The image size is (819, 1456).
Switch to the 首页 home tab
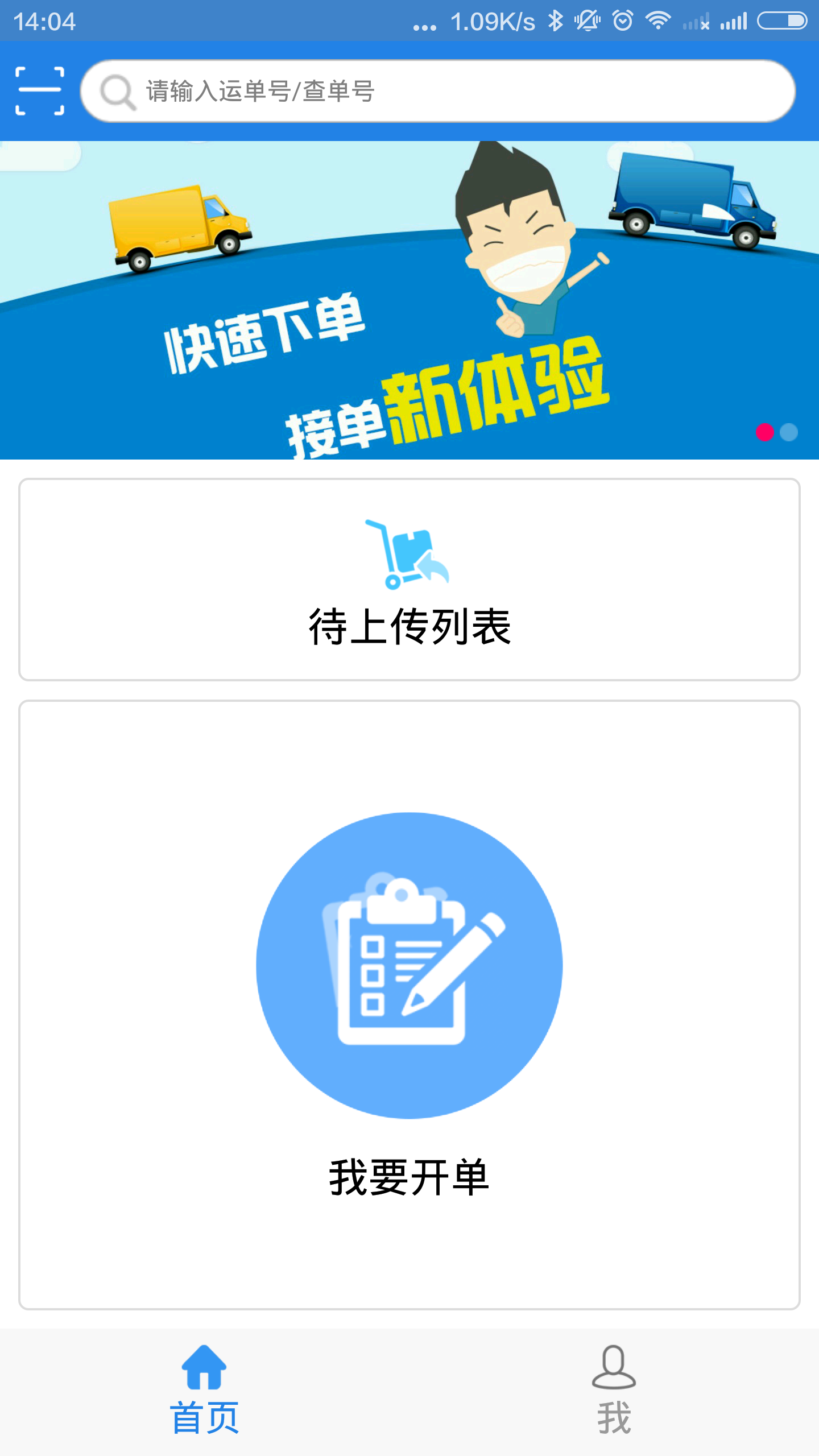(205, 1392)
